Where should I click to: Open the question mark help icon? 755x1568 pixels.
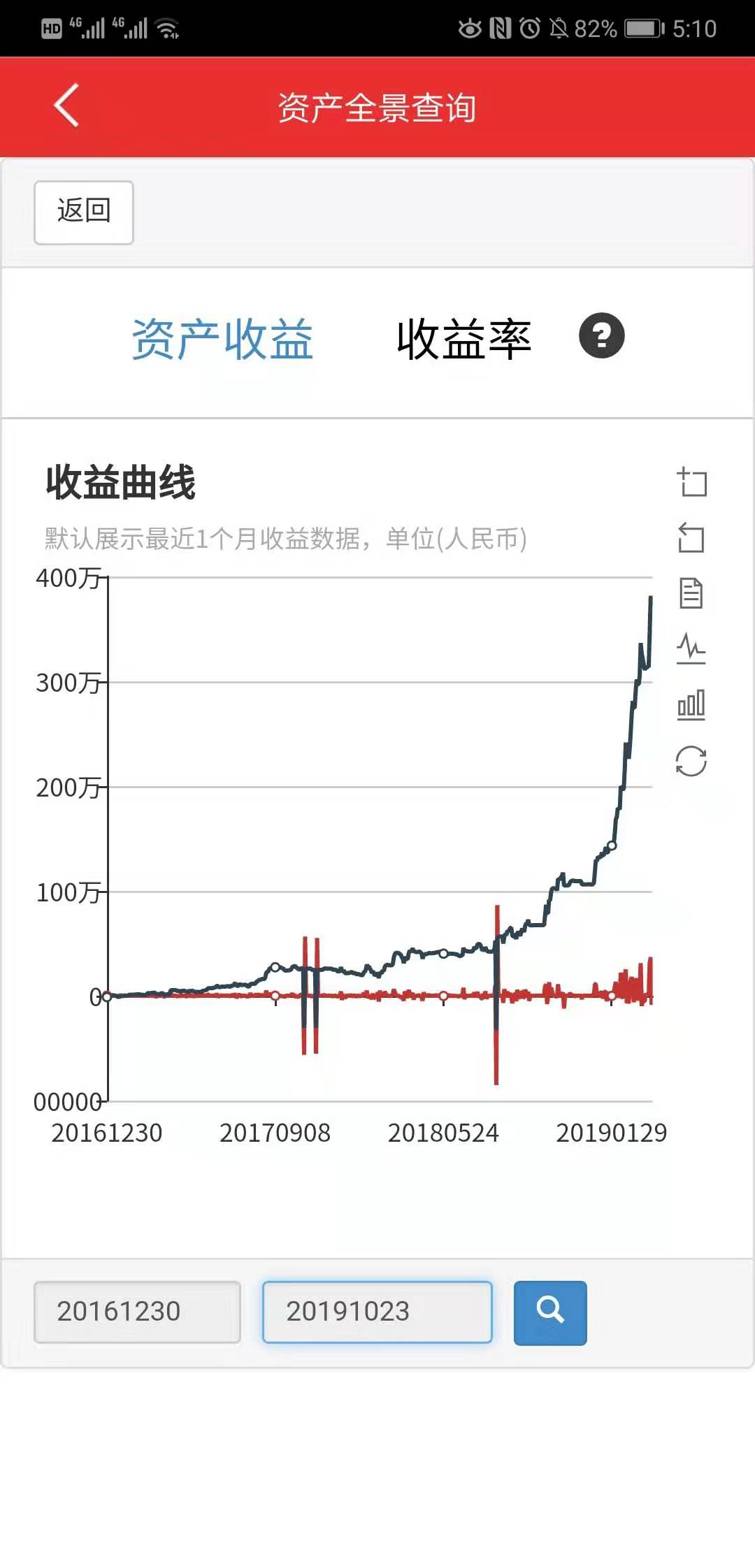pyautogui.click(x=601, y=336)
